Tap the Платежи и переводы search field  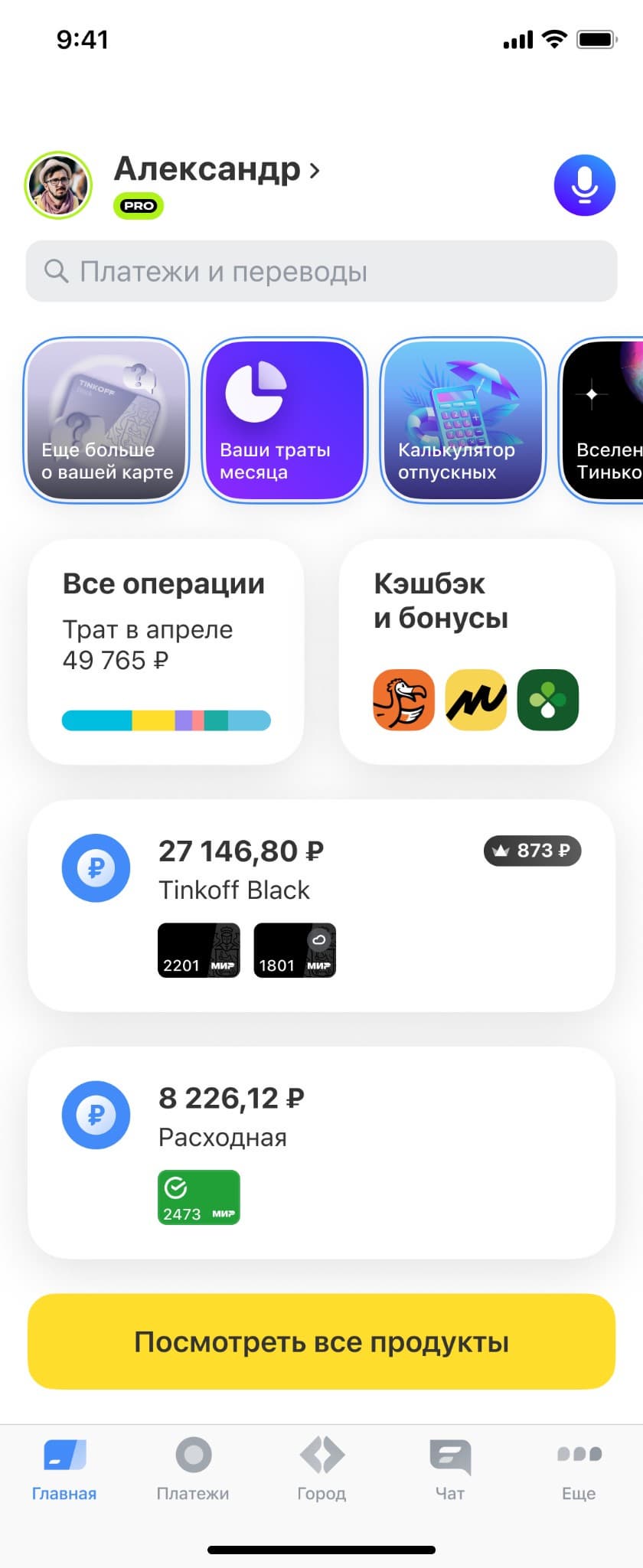click(321, 271)
